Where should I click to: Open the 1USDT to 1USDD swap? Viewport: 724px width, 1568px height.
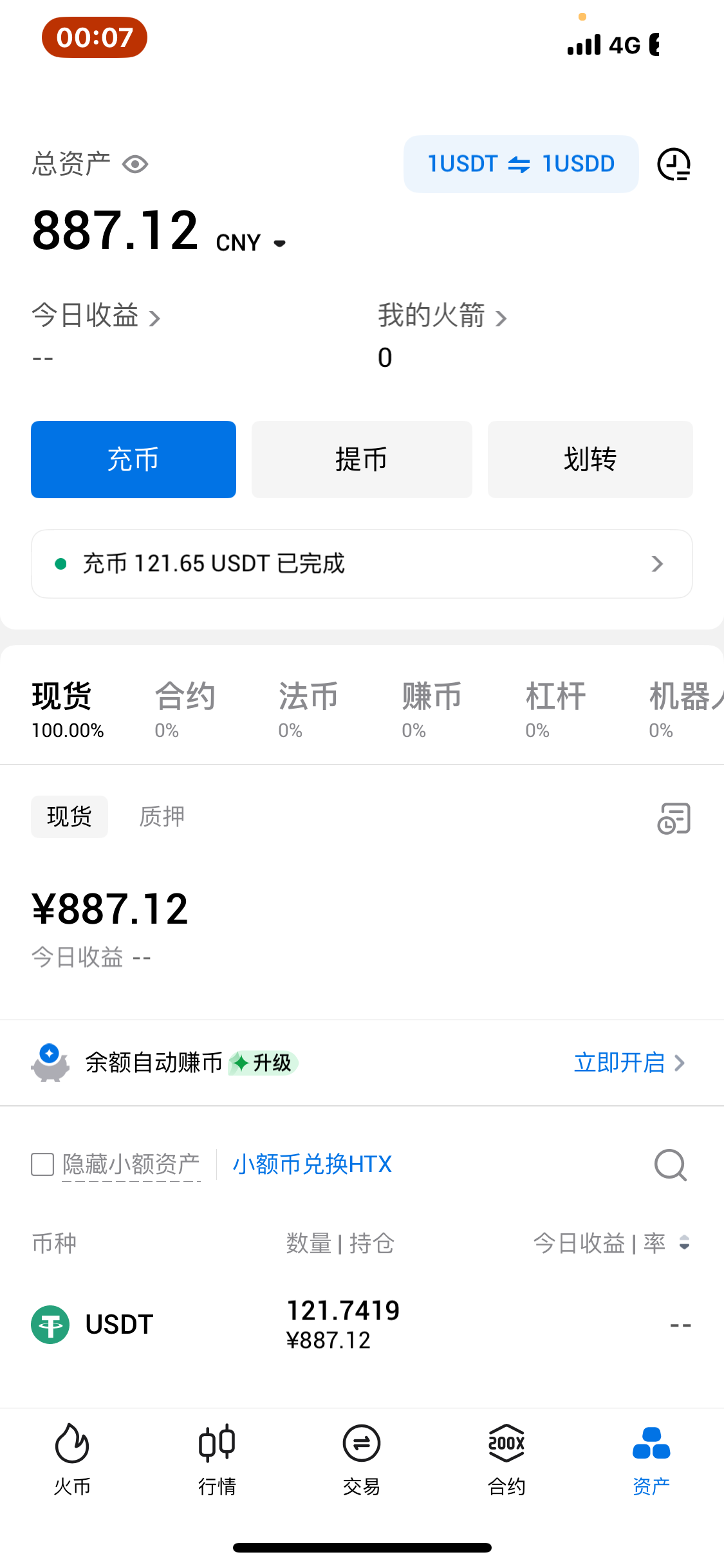(x=521, y=164)
